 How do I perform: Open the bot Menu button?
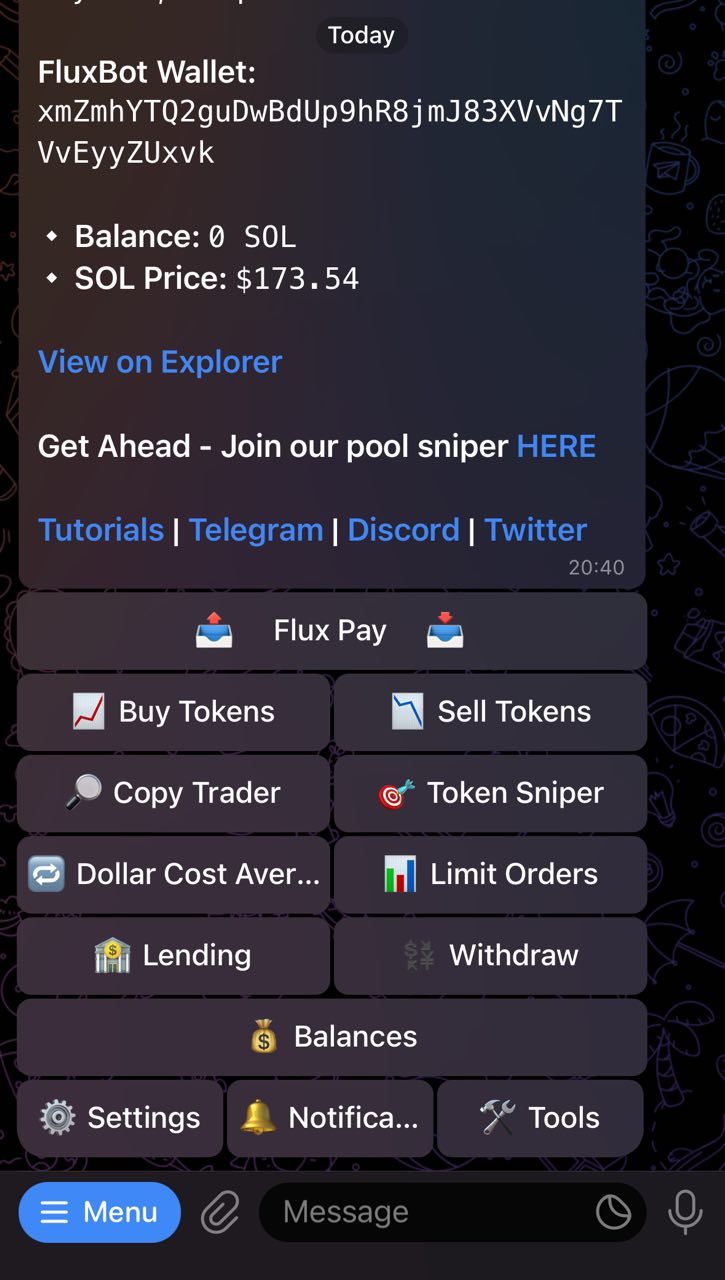[99, 1212]
